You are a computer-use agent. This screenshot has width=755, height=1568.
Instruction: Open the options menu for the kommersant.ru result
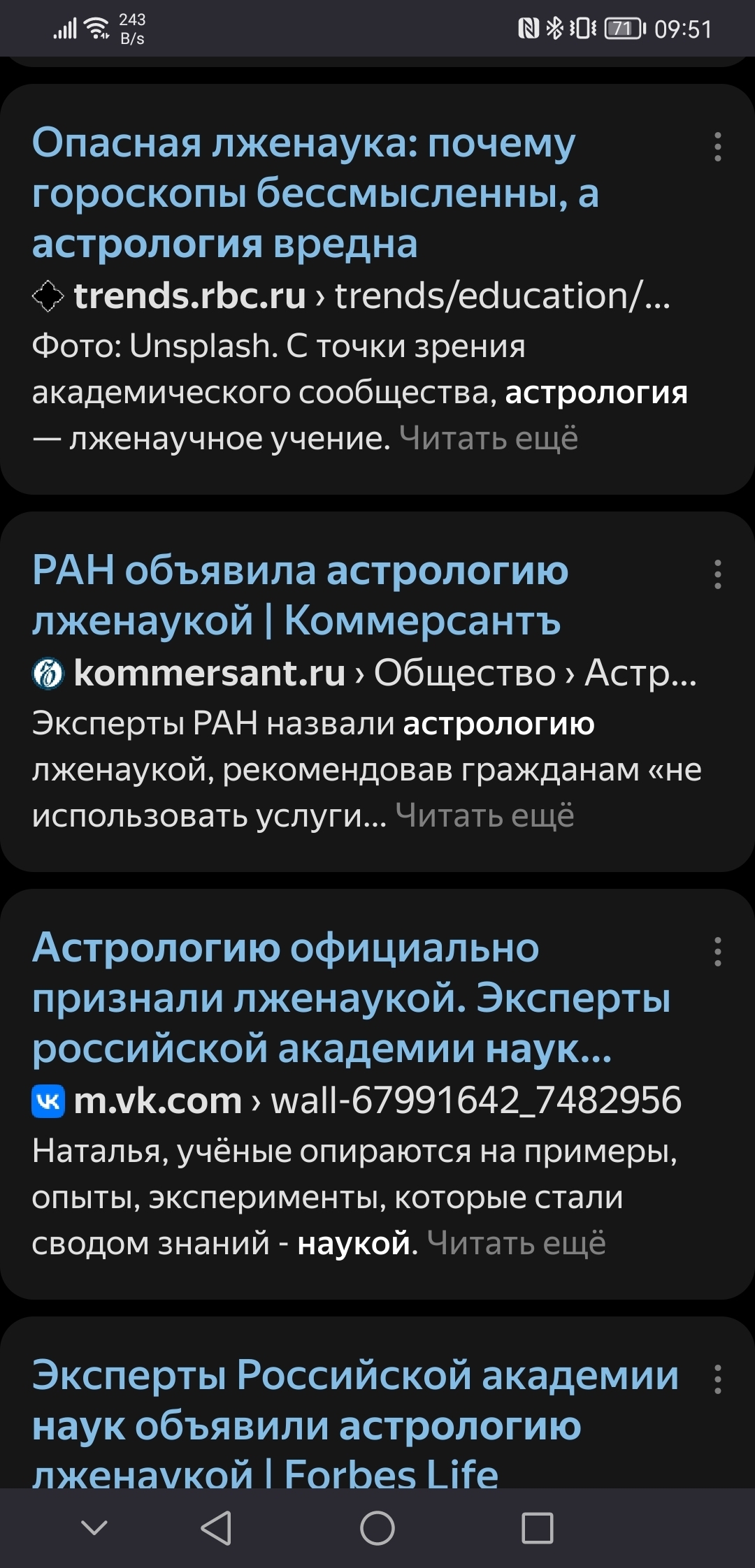(717, 574)
